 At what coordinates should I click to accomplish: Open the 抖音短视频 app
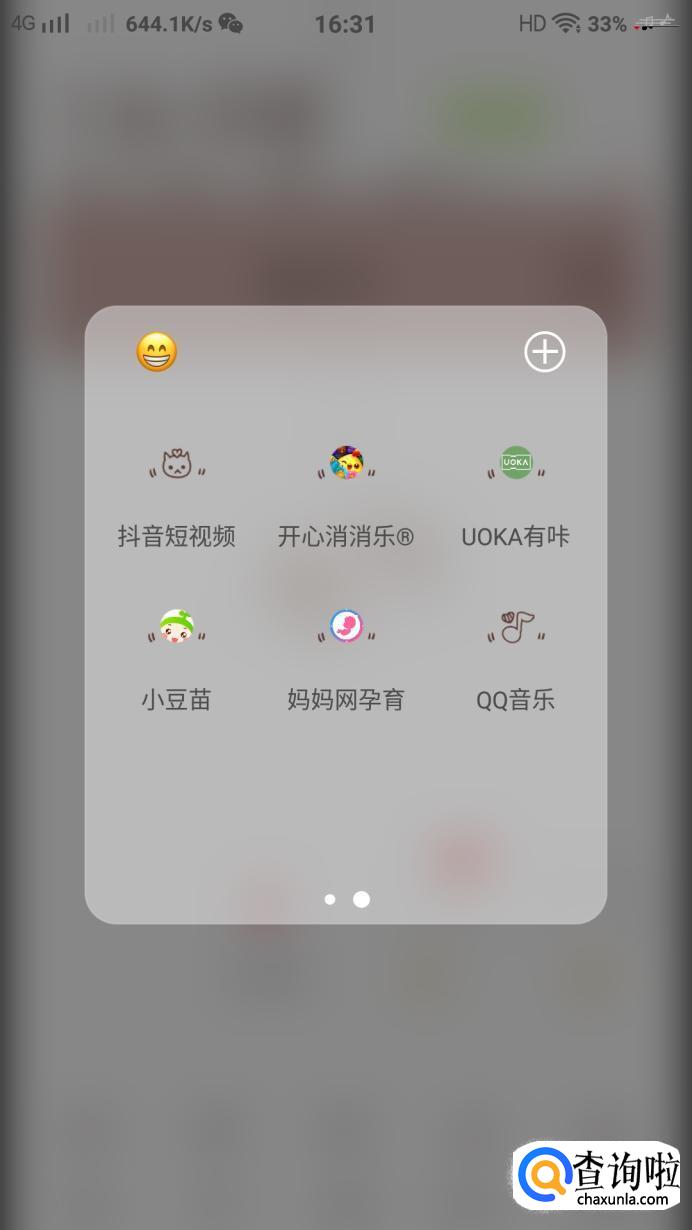pos(177,465)
